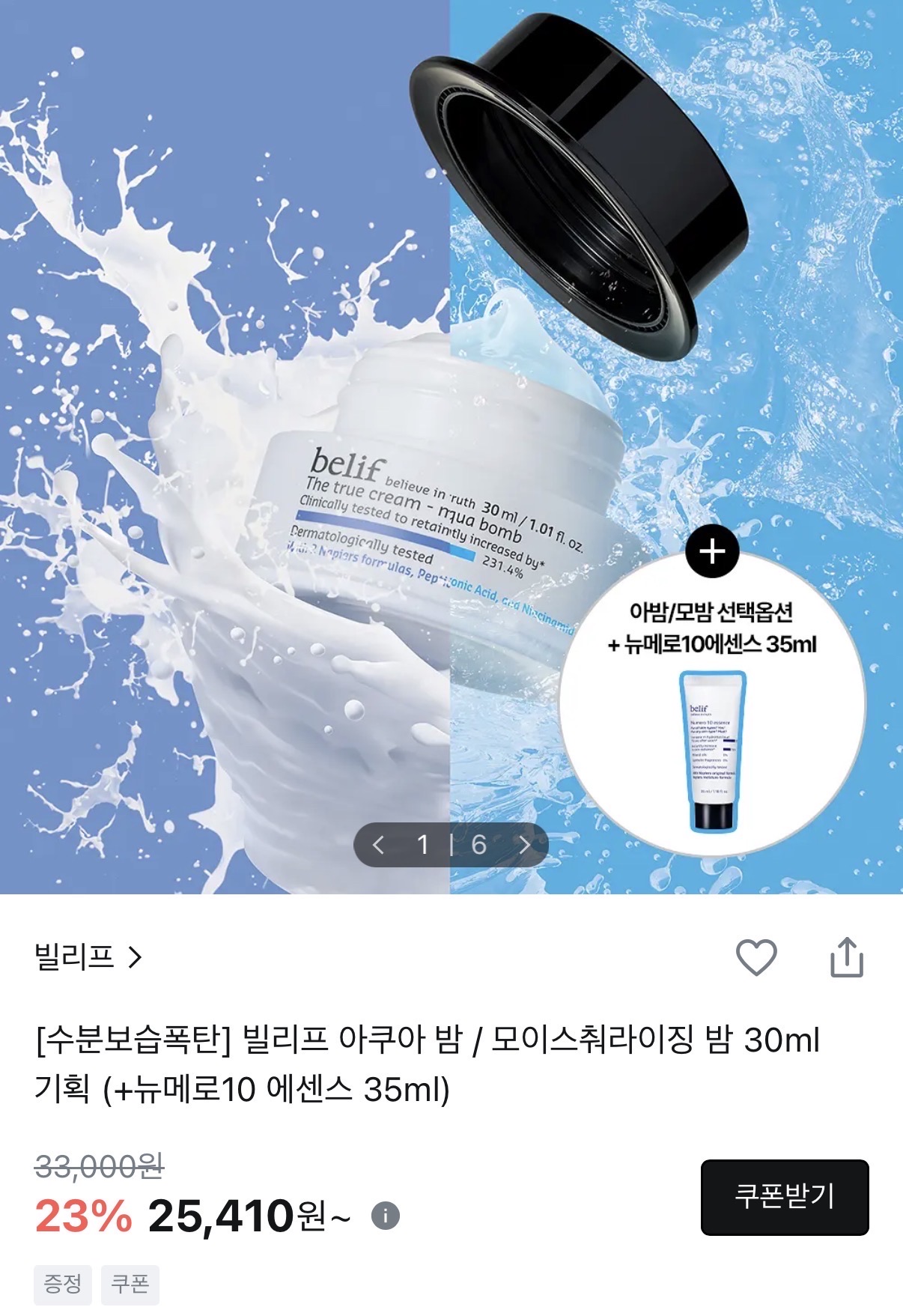903x1316 pixels.
Task: Share this product
Action: 847,956
